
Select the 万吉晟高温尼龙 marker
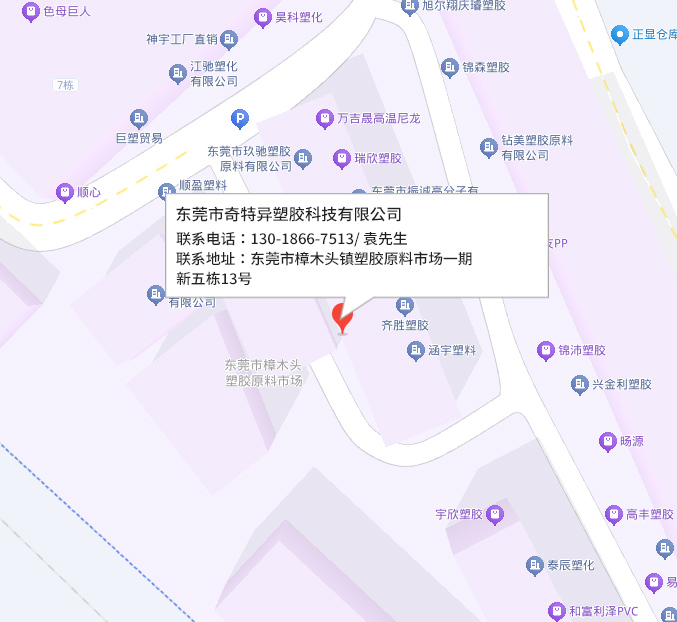coord(324,118)
